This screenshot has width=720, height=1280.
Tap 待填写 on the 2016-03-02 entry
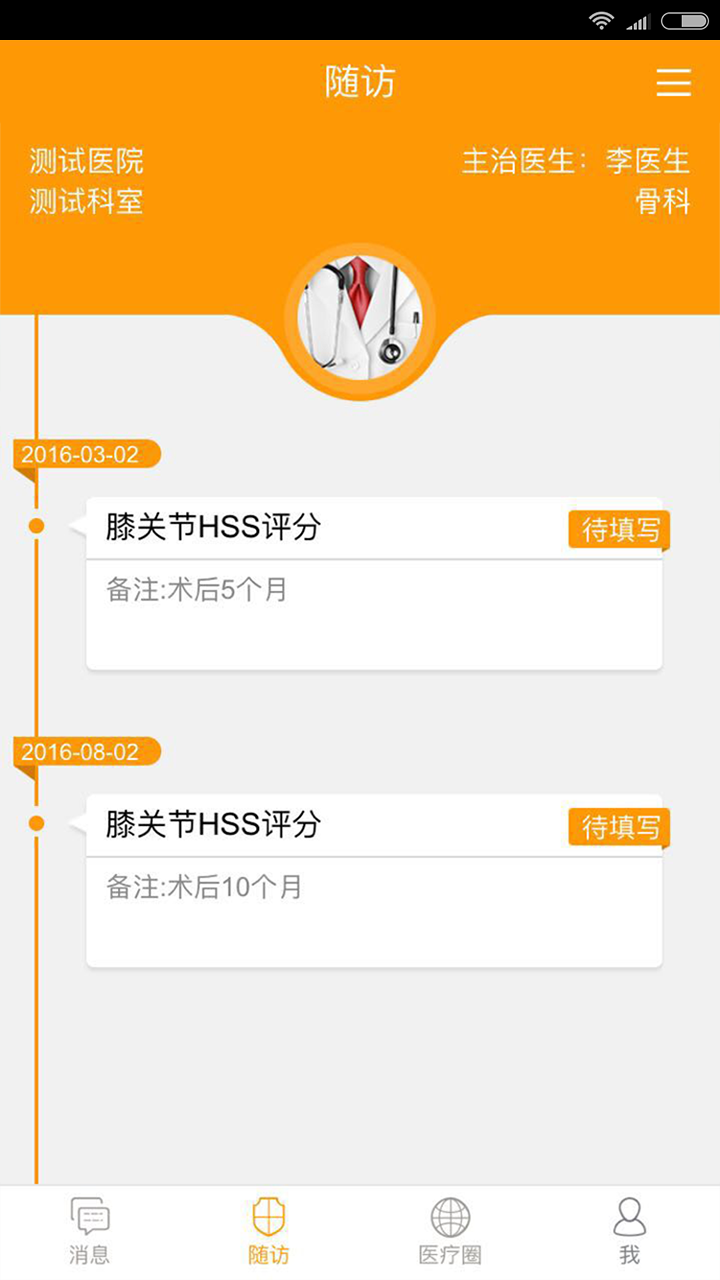(x=620, y=530)
